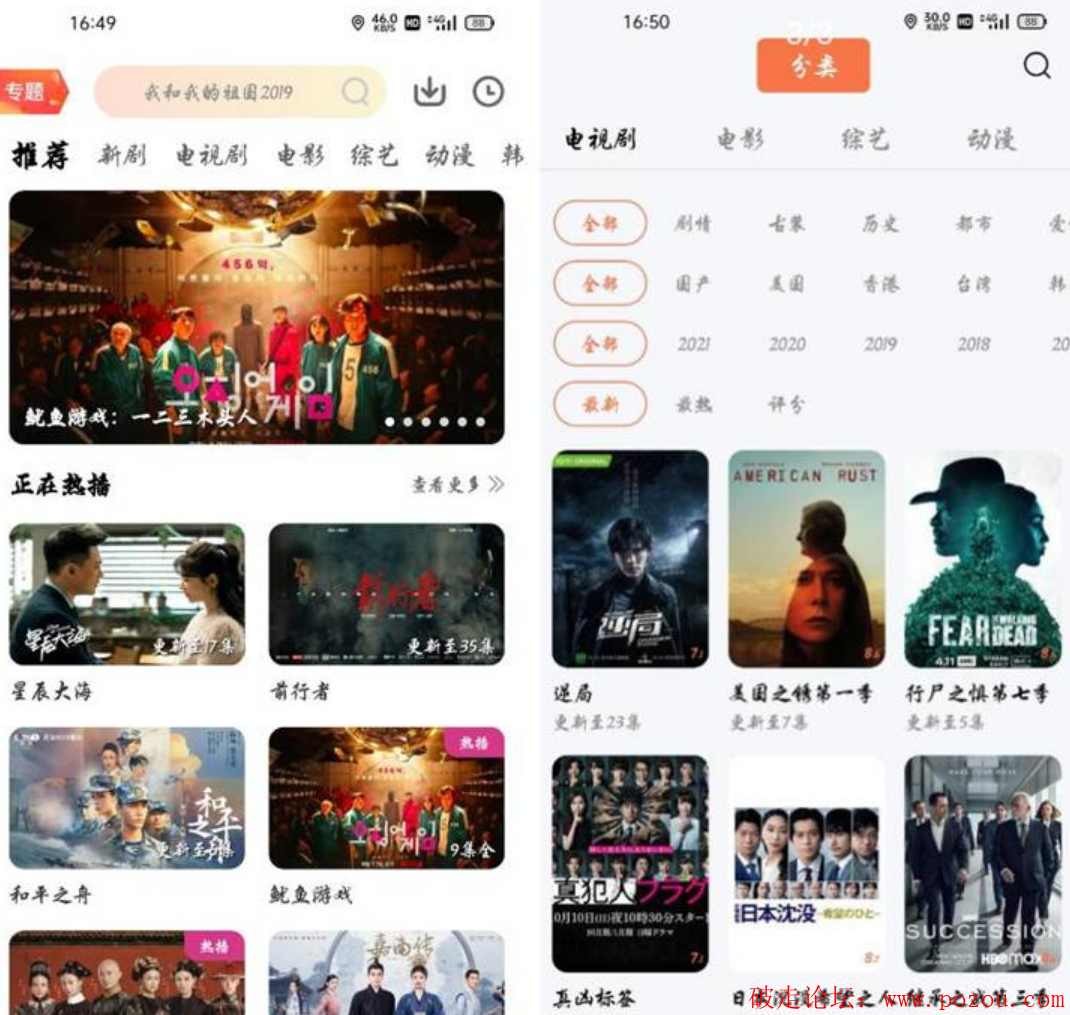Open 行尸之惧第七季 poster
1070x1015 pixels.
pos(982,558)
